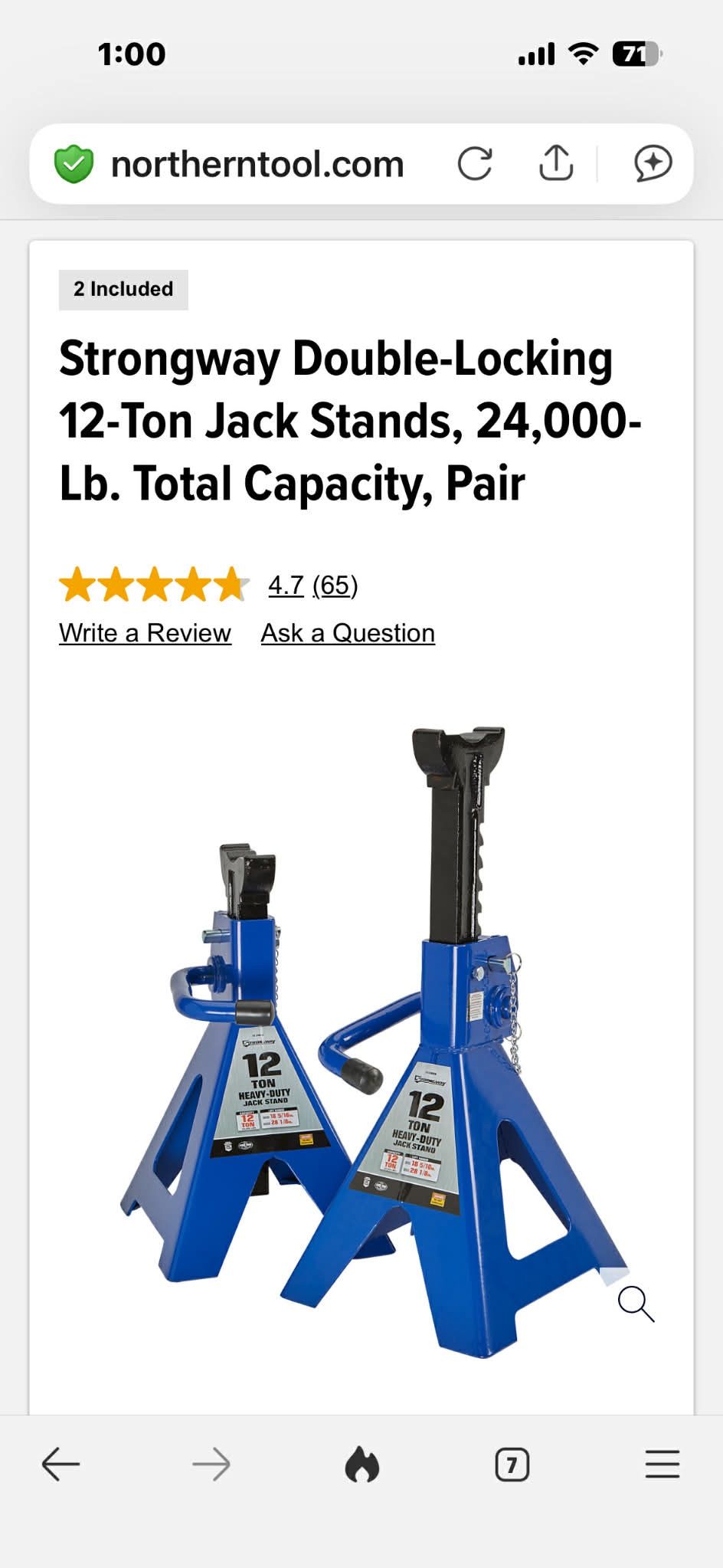Viewport: 723px width, 1568px height.
Task: Tap the battery indicator showing 71
Action: (x=636, y=54)
